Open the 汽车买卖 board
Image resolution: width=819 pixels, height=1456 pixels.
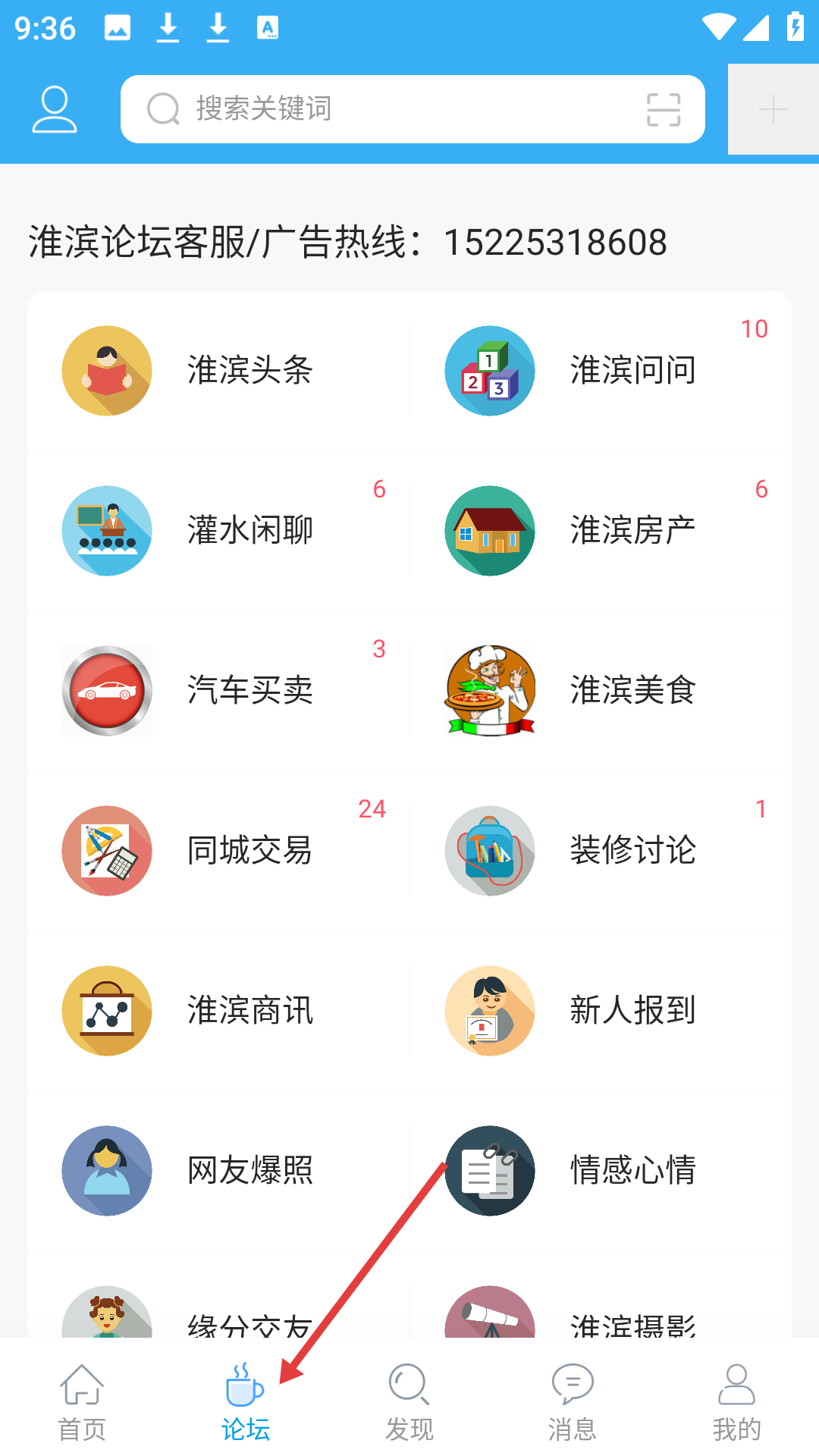(218, 691)
